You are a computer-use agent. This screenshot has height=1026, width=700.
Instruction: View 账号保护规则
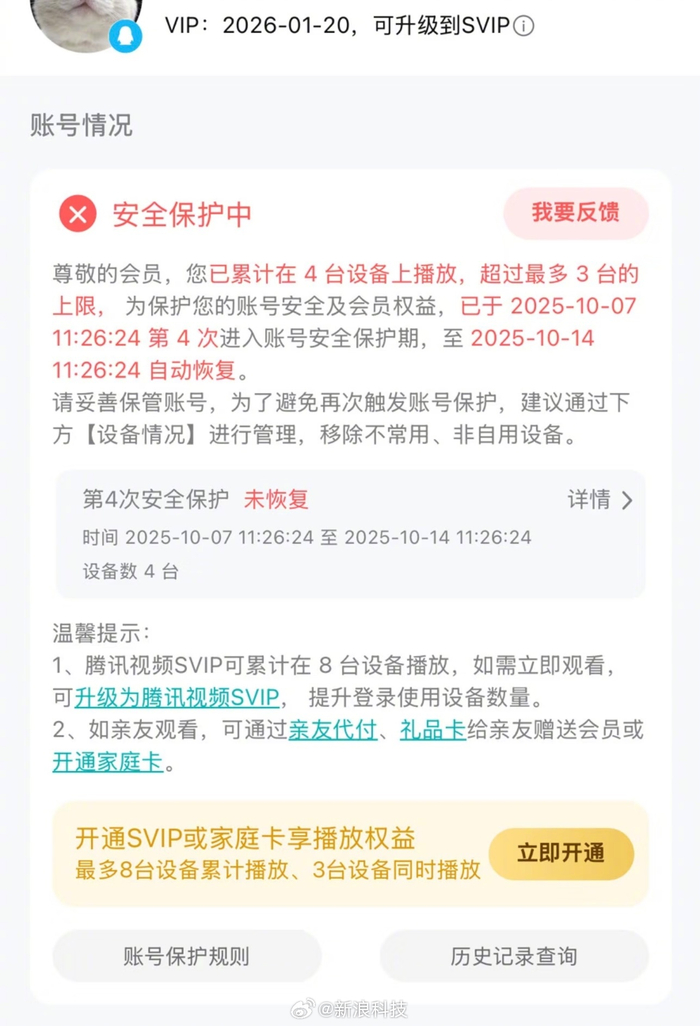[187, 956]
